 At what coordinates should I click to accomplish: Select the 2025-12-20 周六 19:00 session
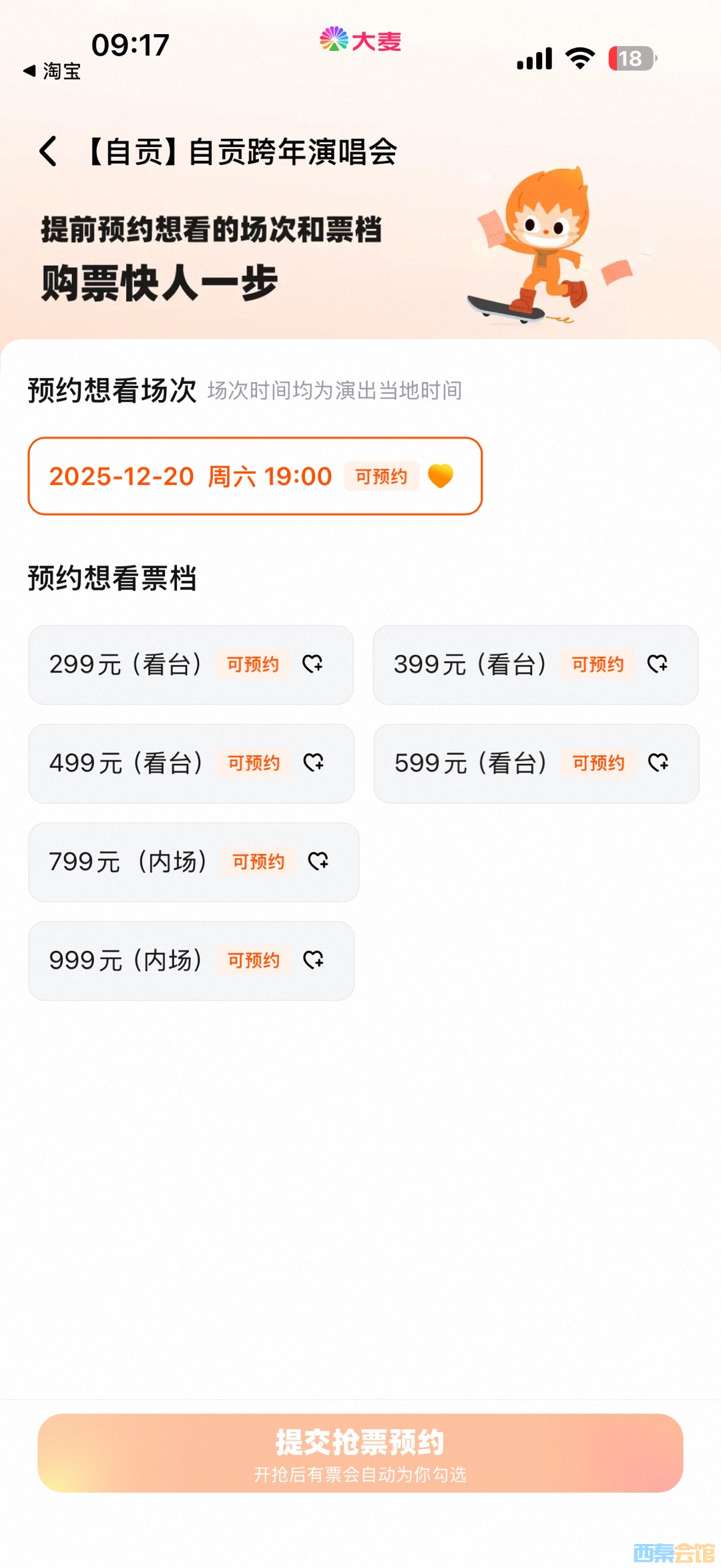click(254, 476)
